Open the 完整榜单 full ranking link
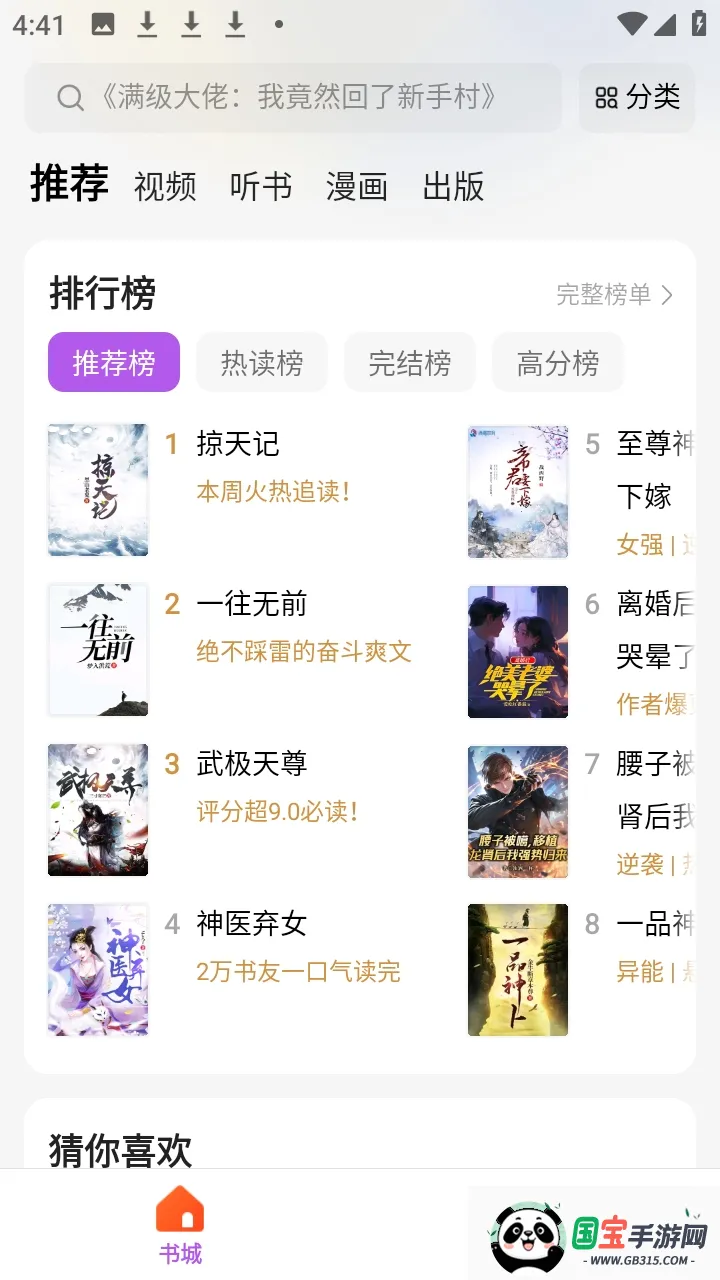Screen dimensions: 720x1280 coord(614,295)
